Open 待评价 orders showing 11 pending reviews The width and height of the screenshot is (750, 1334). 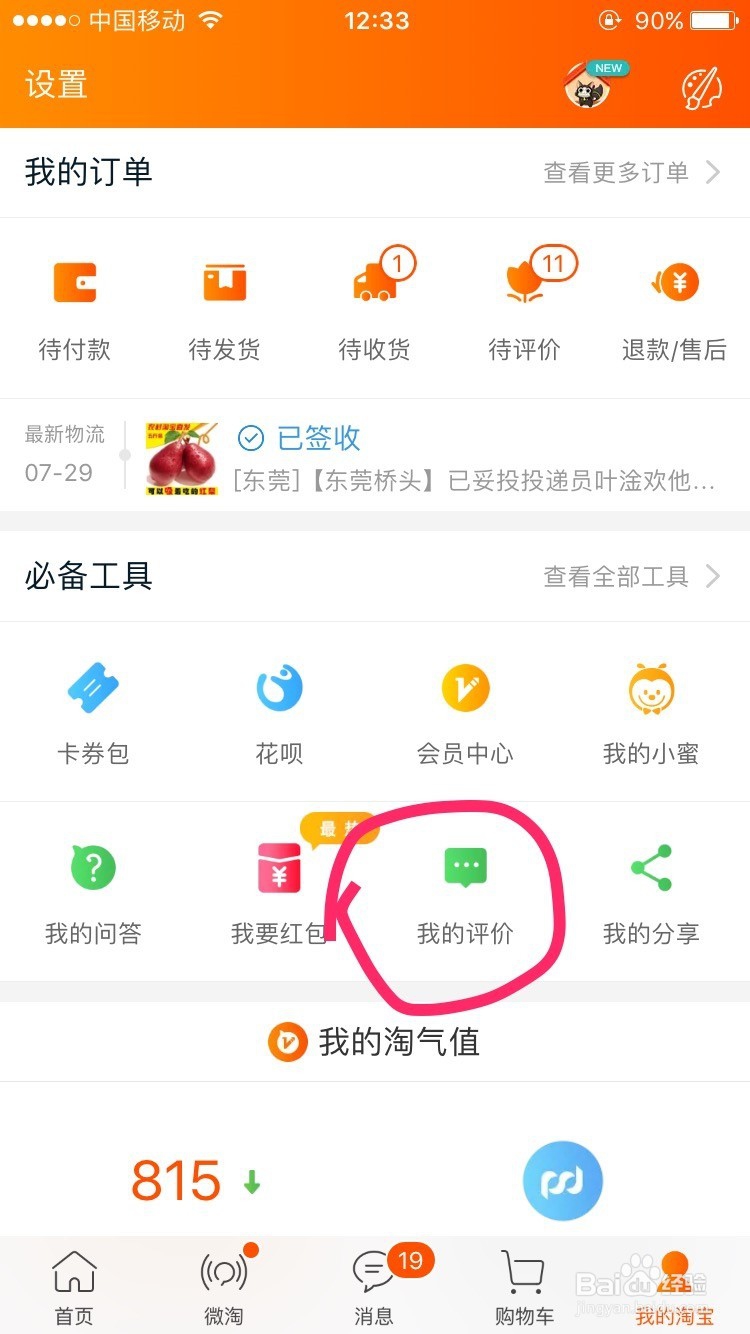point(525,300)
